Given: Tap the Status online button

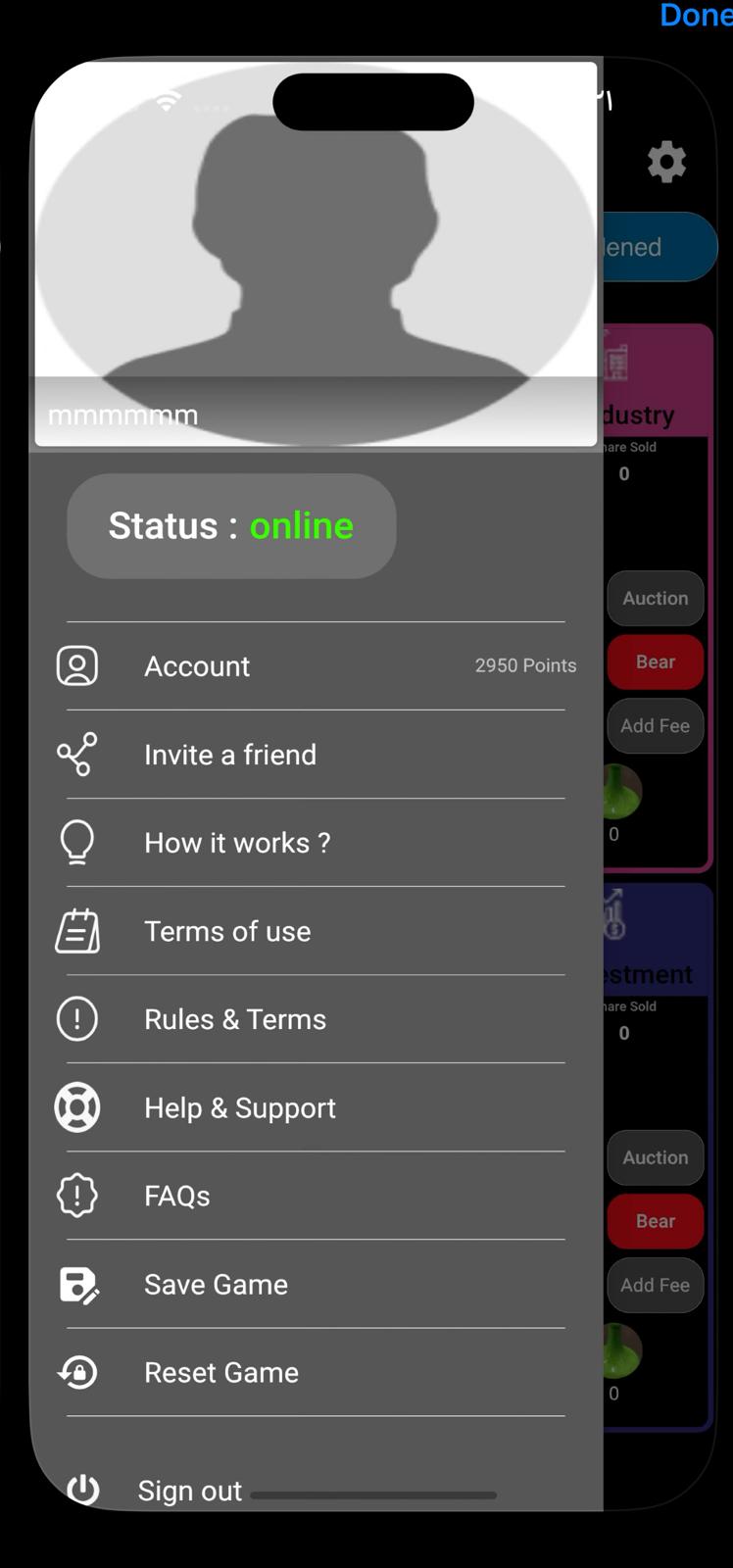Looking at the screenshot, I should [231, 526].
